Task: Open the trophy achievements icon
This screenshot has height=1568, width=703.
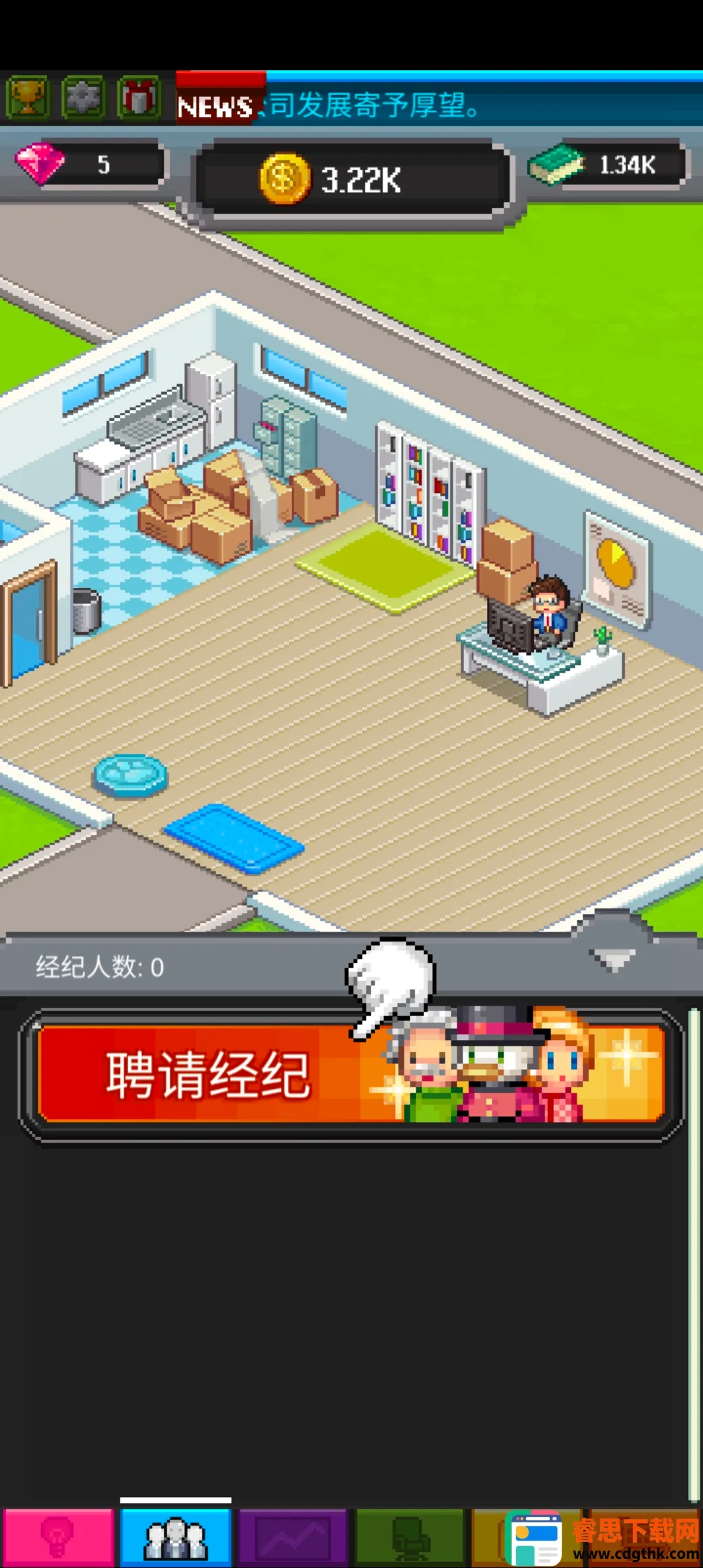Action: click(x=27, y=98)
